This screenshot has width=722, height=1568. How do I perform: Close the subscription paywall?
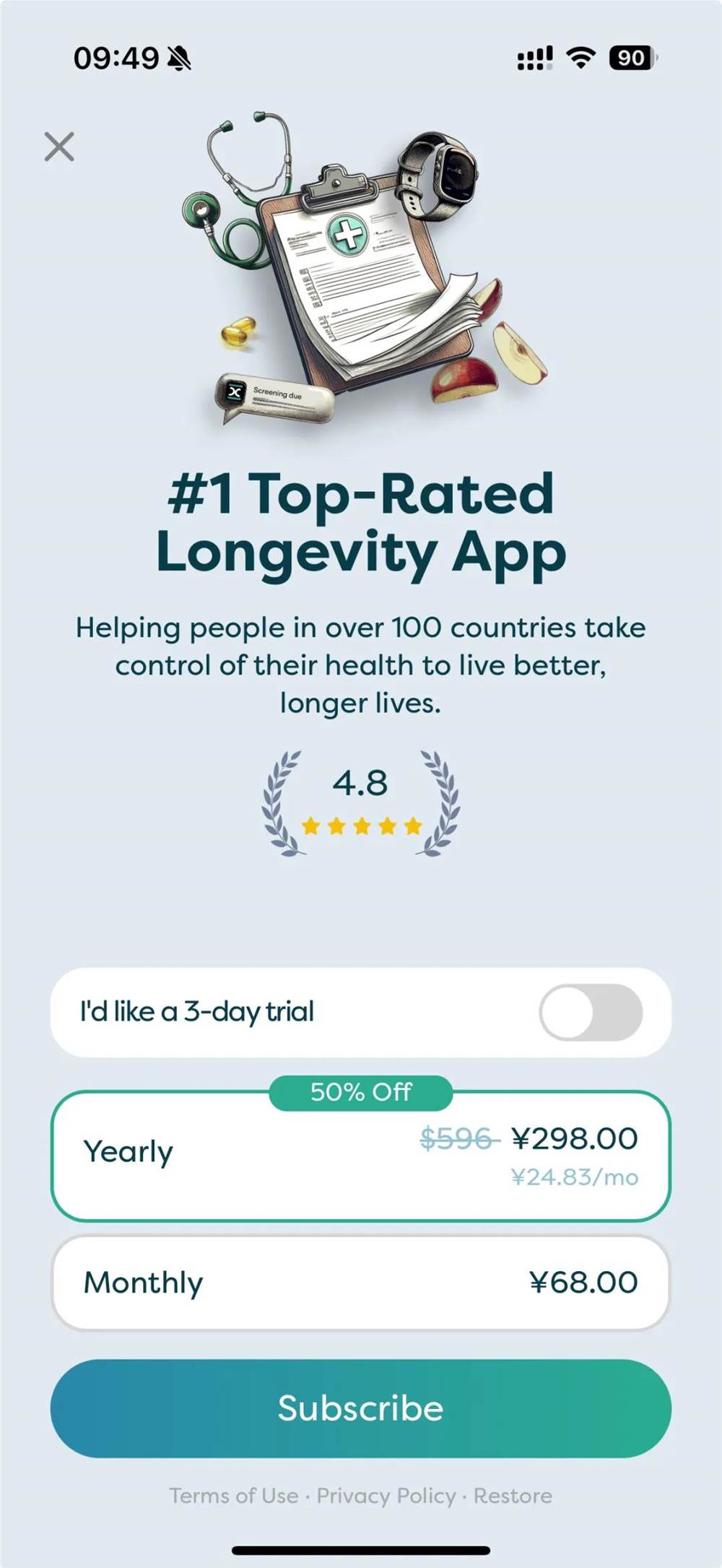(x=59, y=147)
